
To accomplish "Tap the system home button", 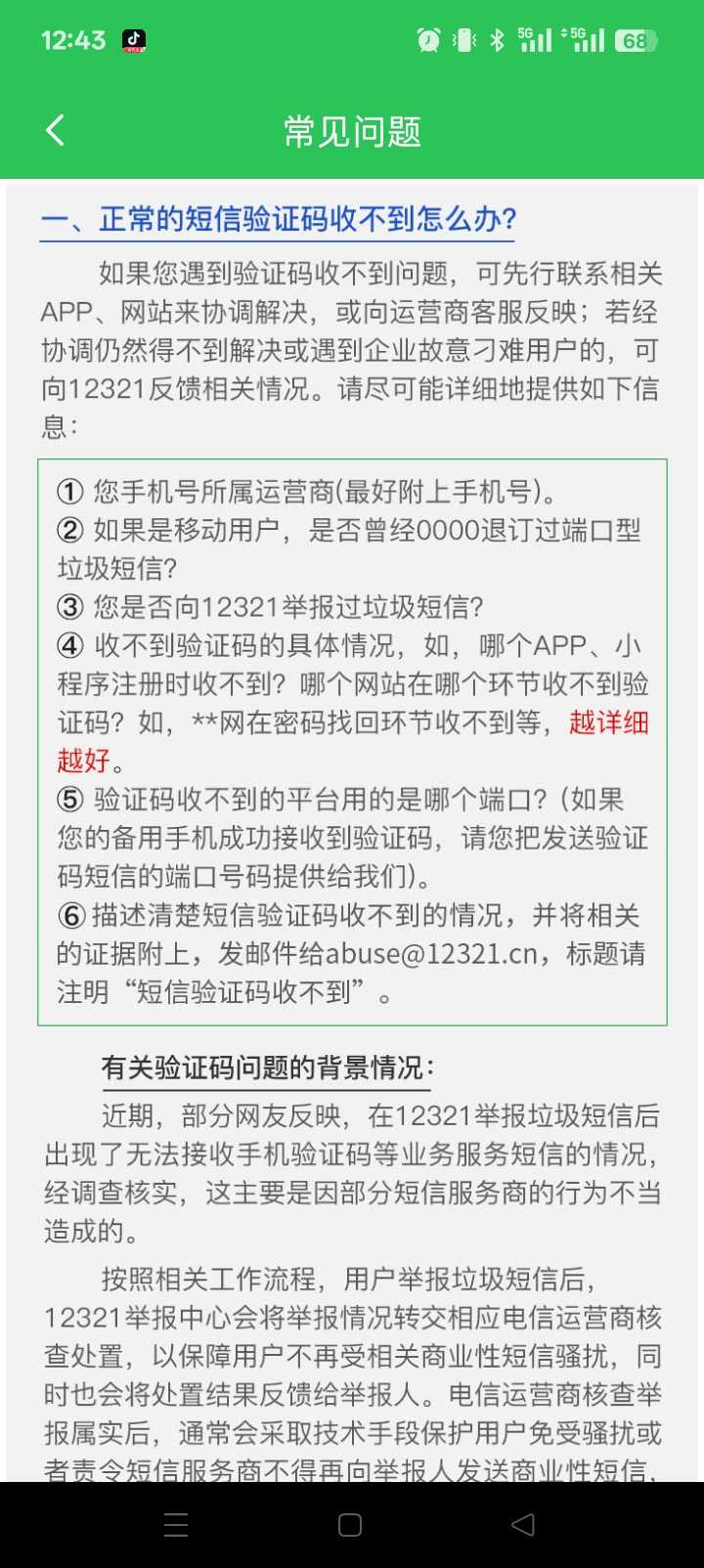I will (350, 1525).
